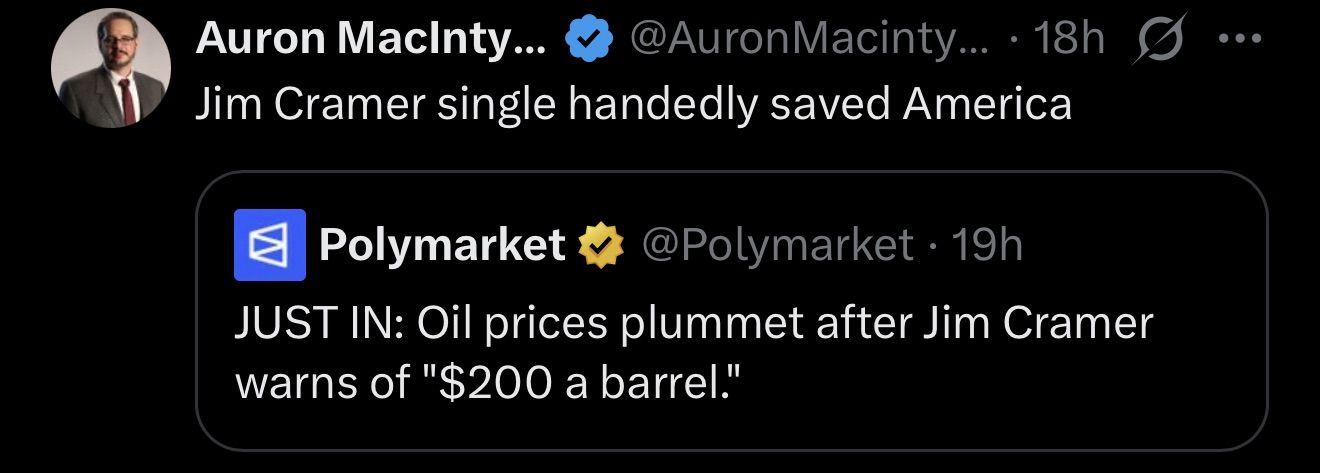Screen dimensions: 1320x473
Task: Open Auron MacIntyre's profile picture
Action: pyautogui.click(x=111, y=68)
